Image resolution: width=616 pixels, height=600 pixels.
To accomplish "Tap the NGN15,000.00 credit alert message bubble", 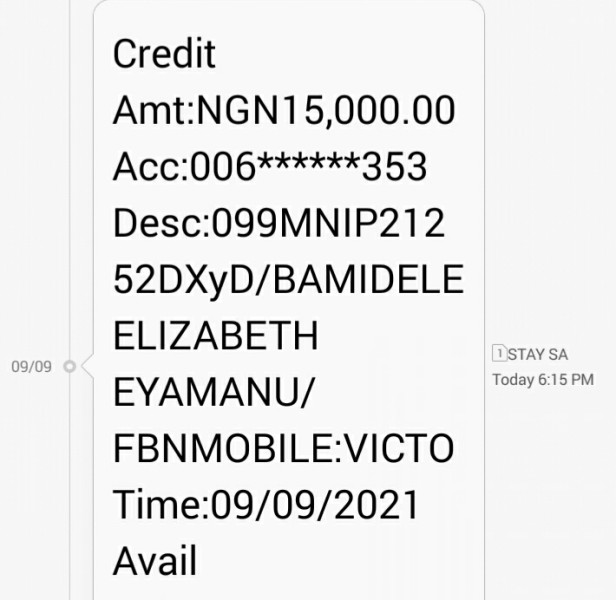I will (288, 300).
